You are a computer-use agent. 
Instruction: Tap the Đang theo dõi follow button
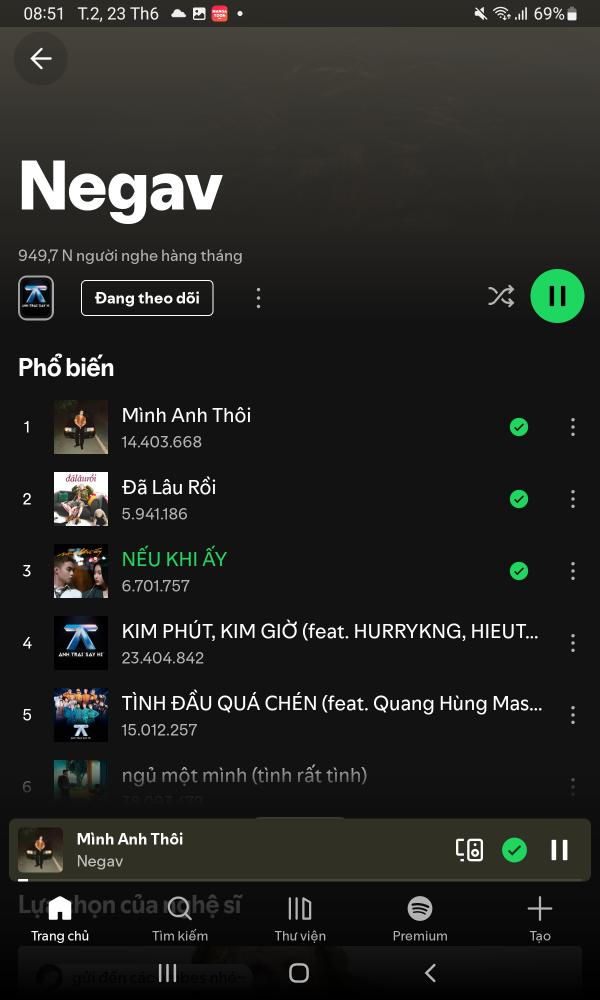147,298
